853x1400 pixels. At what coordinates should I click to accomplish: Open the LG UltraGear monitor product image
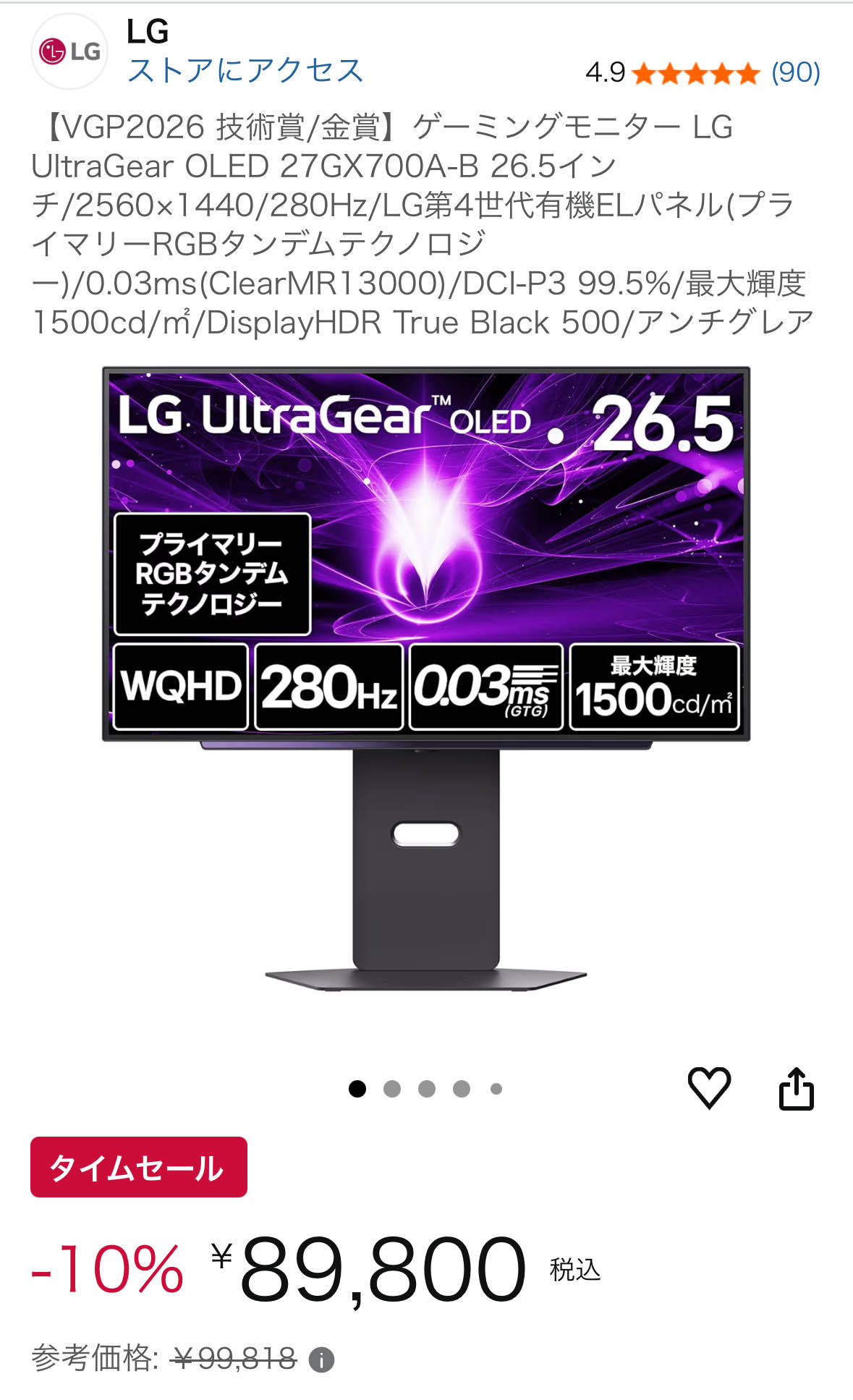426,680
